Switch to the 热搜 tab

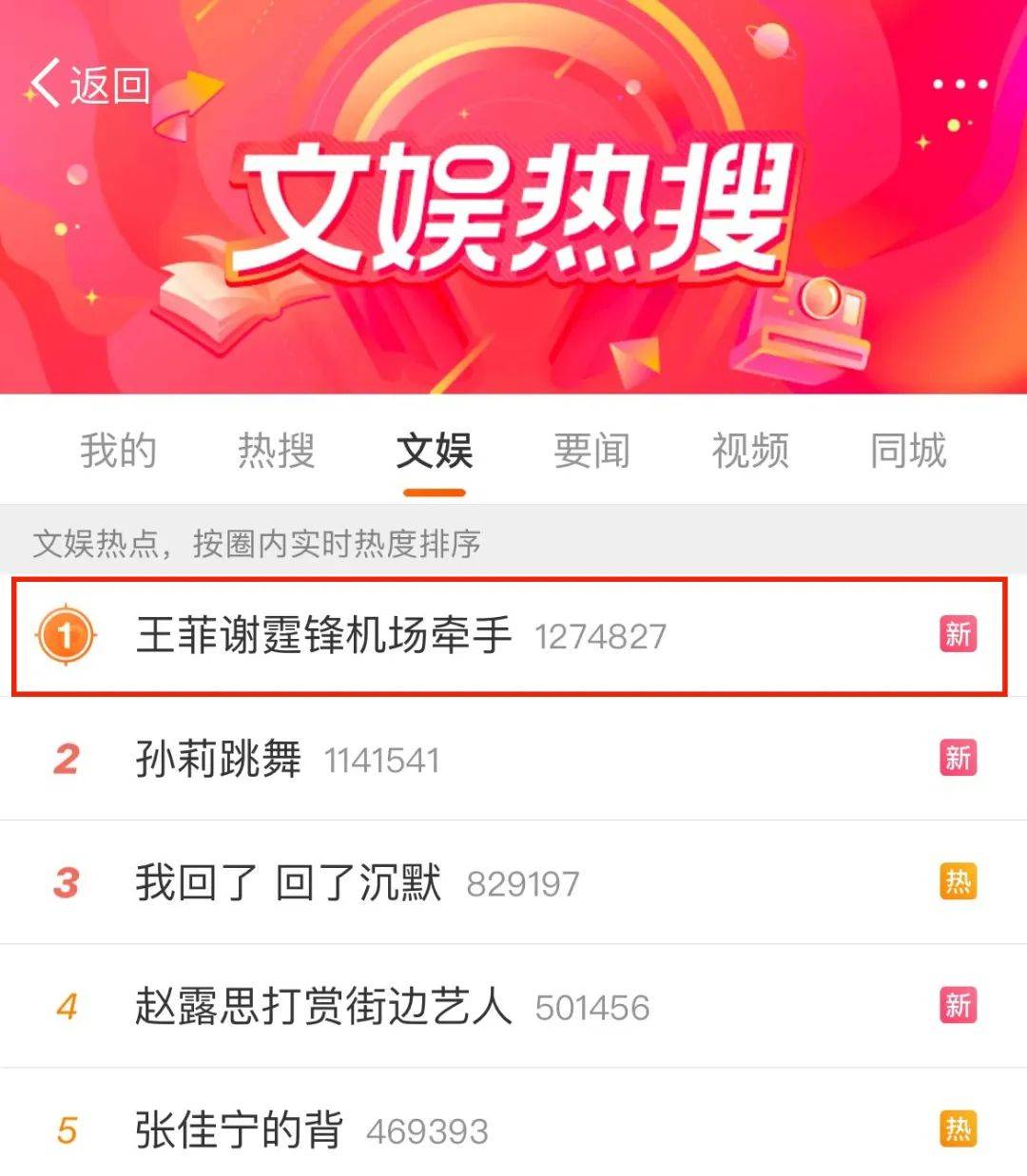[276, 451]
